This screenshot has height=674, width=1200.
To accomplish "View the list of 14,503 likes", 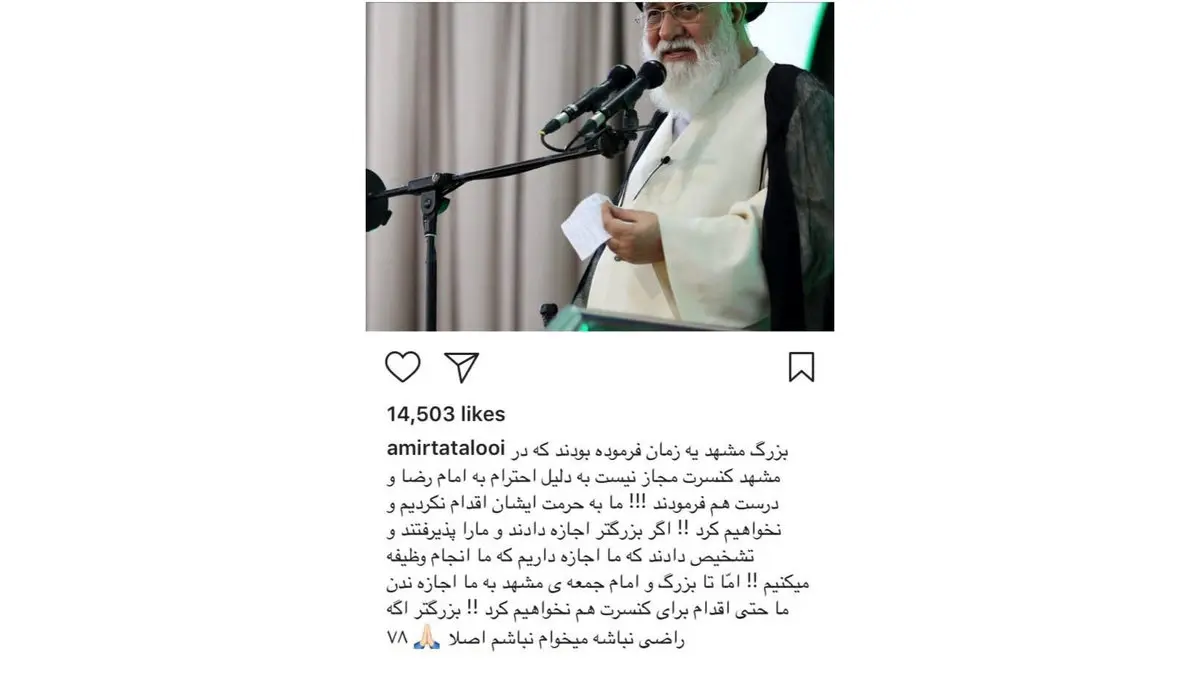I will click(x=445, y=414).
